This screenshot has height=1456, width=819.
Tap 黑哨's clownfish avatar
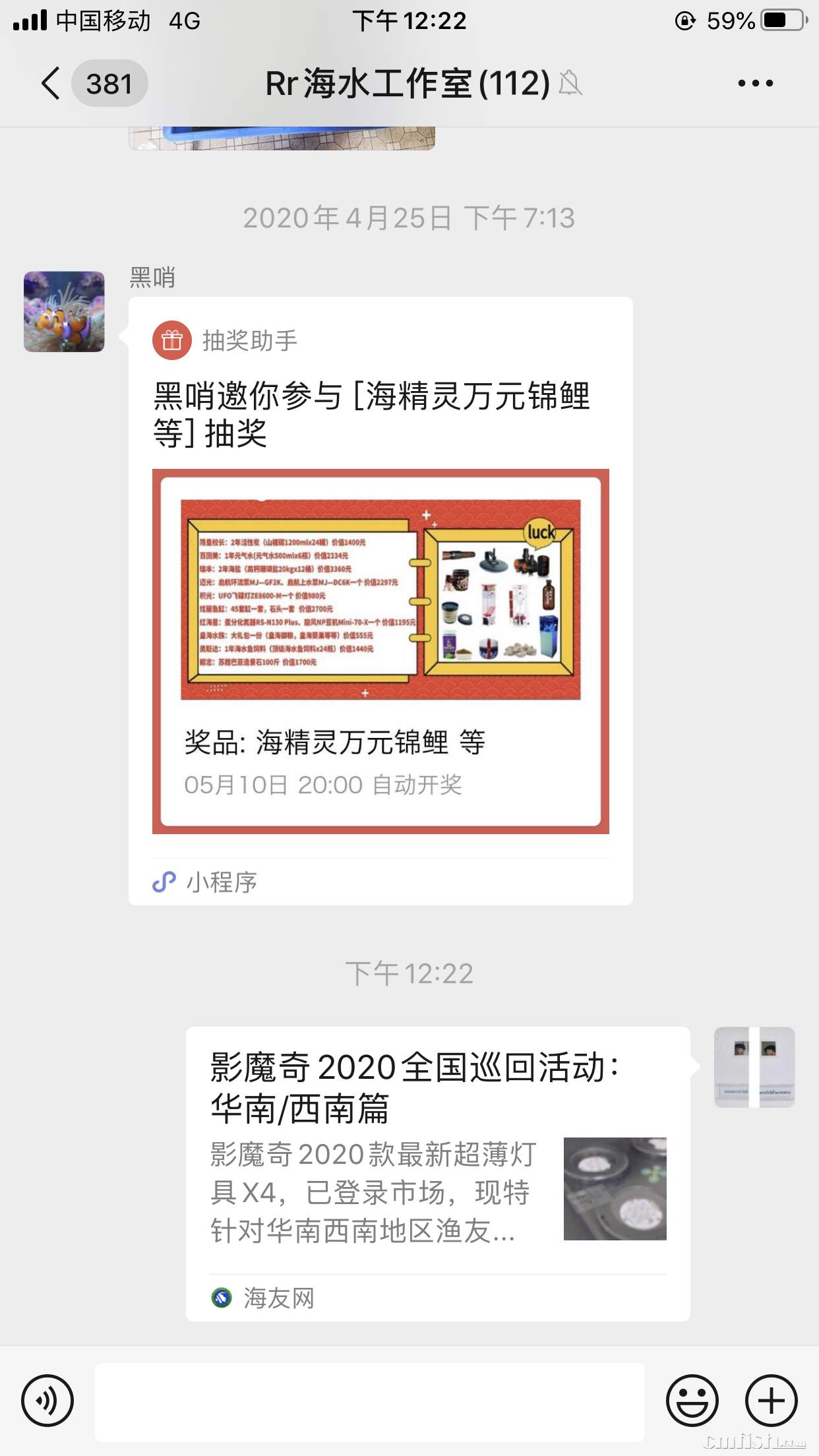64,311
